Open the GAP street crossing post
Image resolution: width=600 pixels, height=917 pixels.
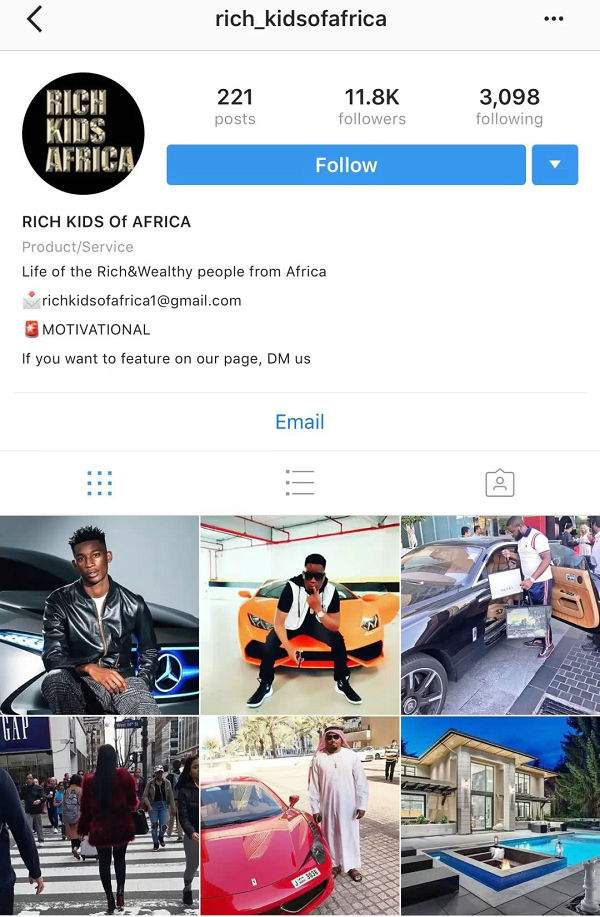pos(99,816)
